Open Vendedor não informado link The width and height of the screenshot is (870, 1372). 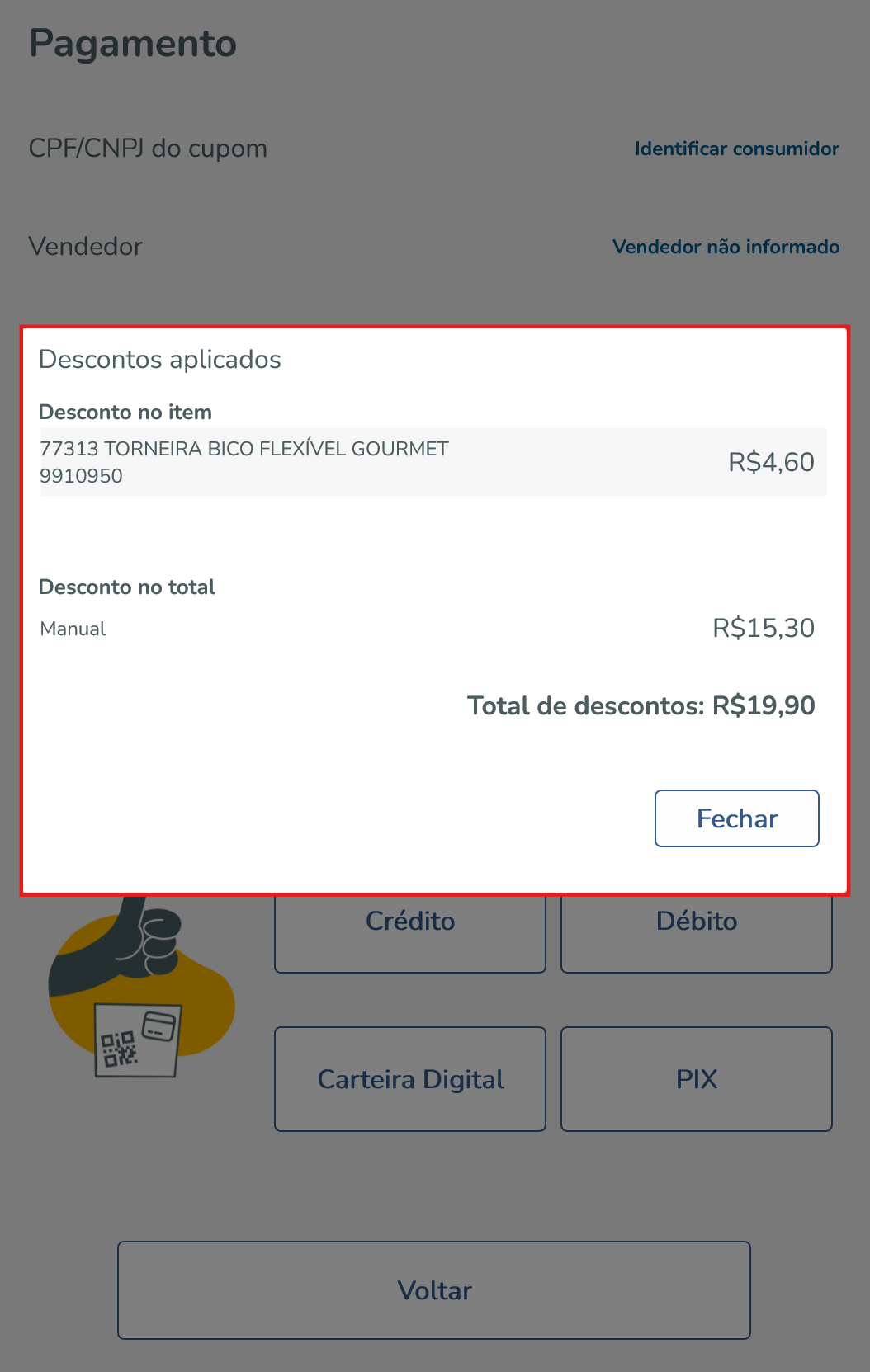[726, 247]
